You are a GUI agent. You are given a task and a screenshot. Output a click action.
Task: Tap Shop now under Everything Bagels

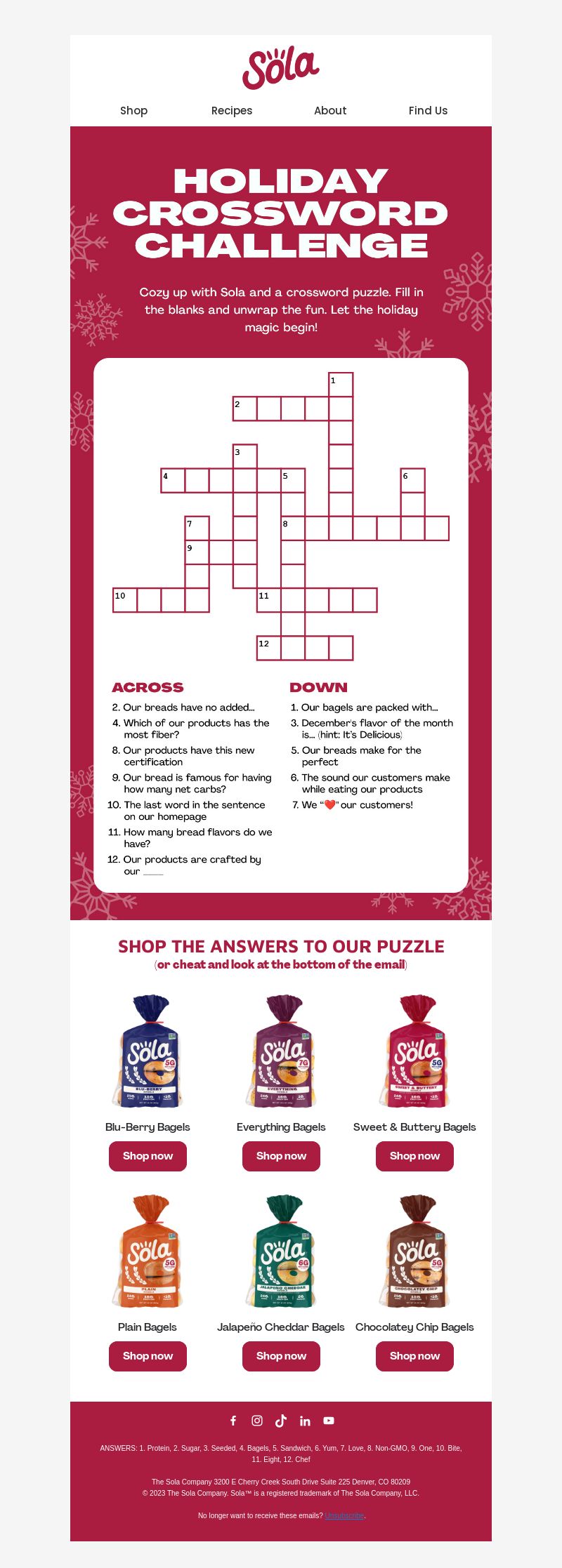point(281,1156)
